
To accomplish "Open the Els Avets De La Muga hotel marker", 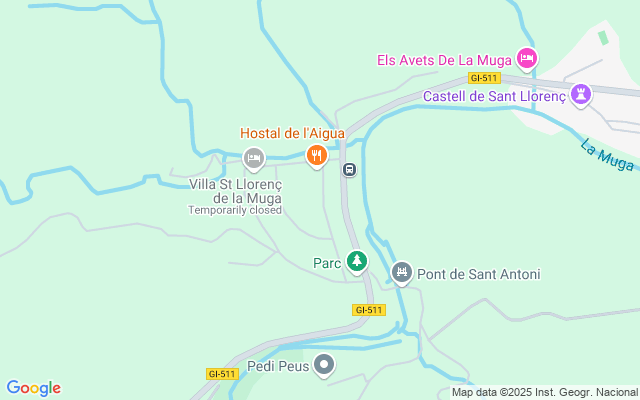I will pos(527,59).
